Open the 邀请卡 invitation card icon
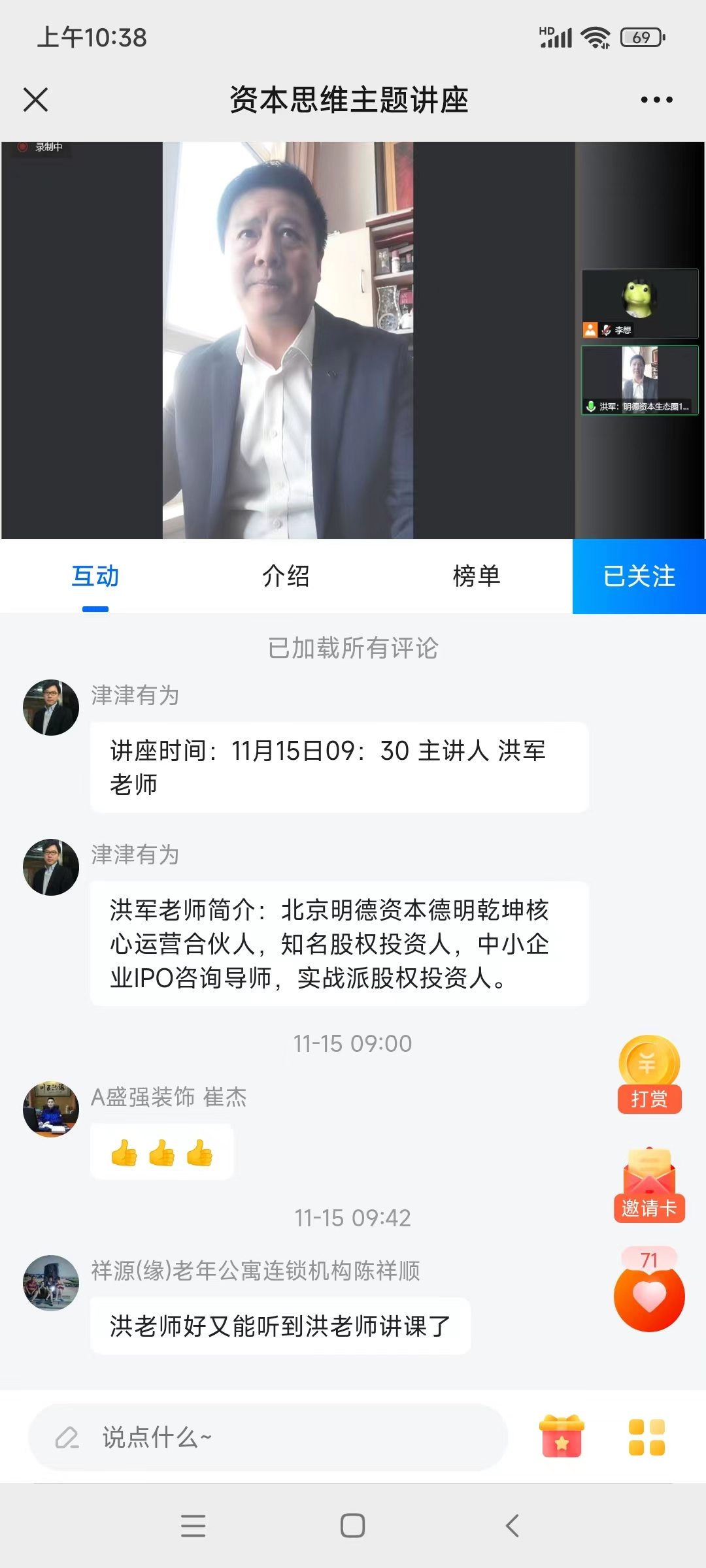This screenshot has width=706, height=1568. (649, 1183)
